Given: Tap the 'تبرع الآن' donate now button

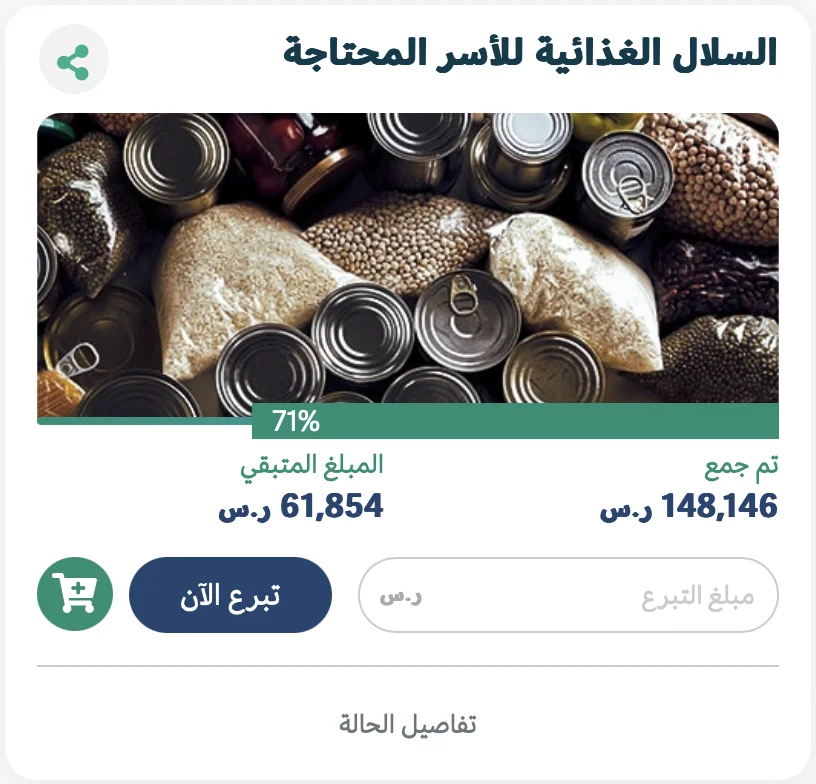Looking at the screenshot, I should tap(230, 596).
